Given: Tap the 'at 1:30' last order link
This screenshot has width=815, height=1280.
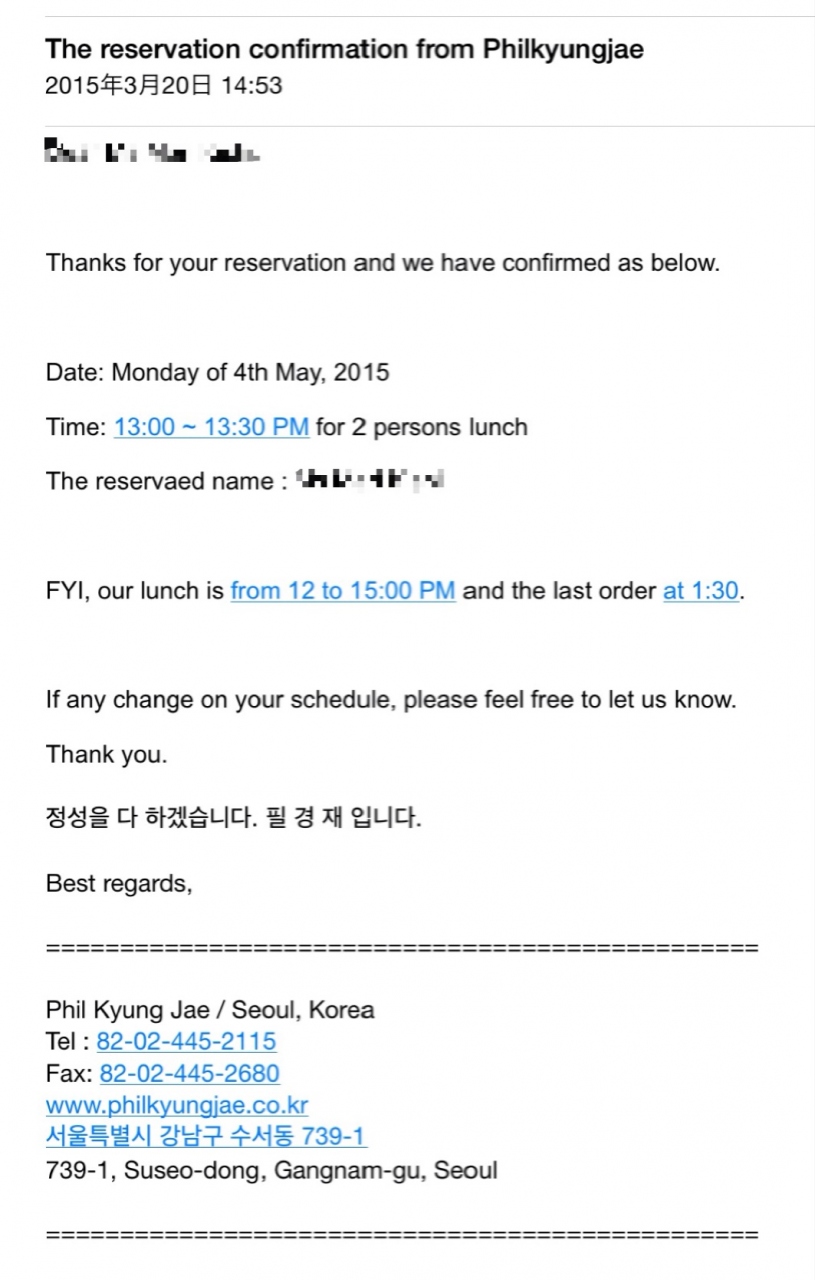Looking at the screenshot, I should click(700, 590).
